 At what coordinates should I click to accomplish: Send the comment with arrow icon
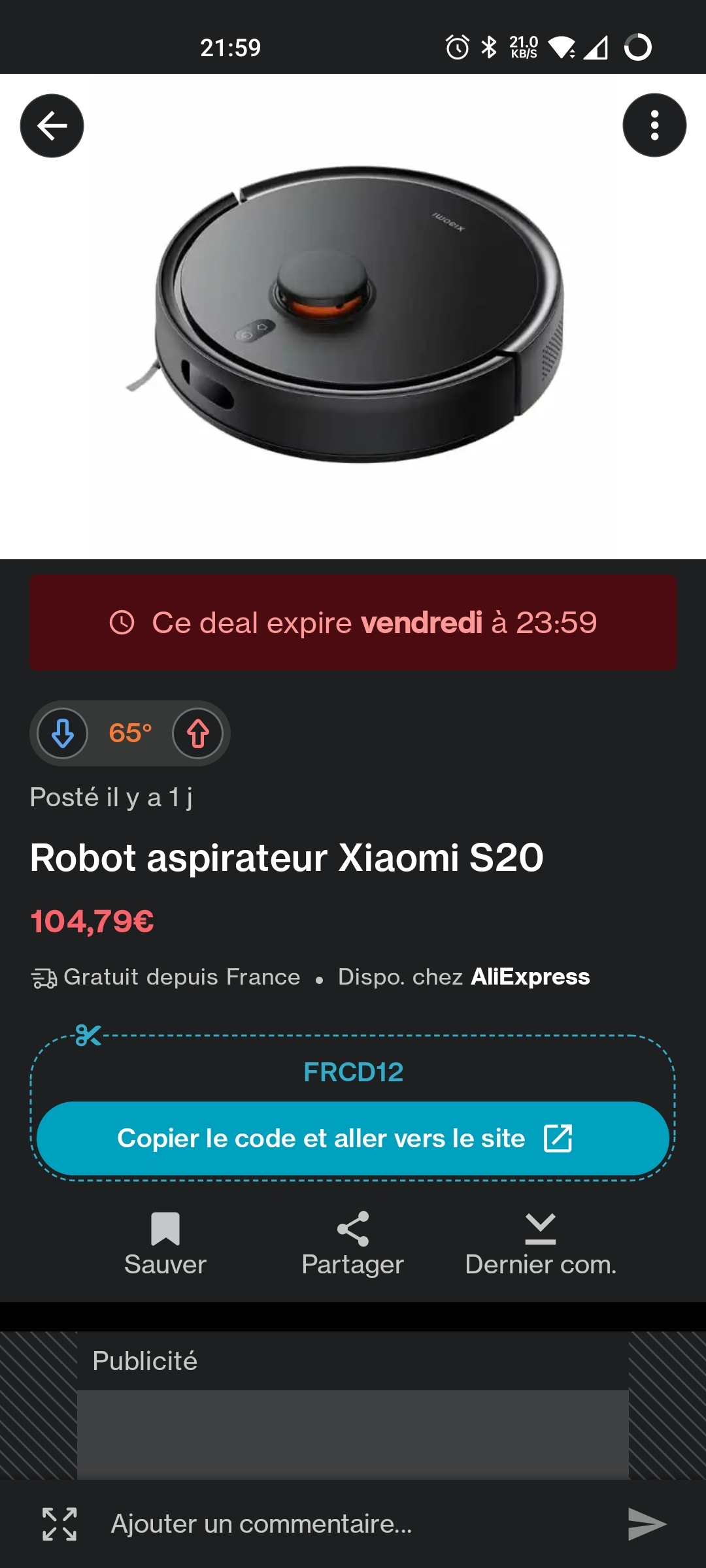tap(647, 1524)
